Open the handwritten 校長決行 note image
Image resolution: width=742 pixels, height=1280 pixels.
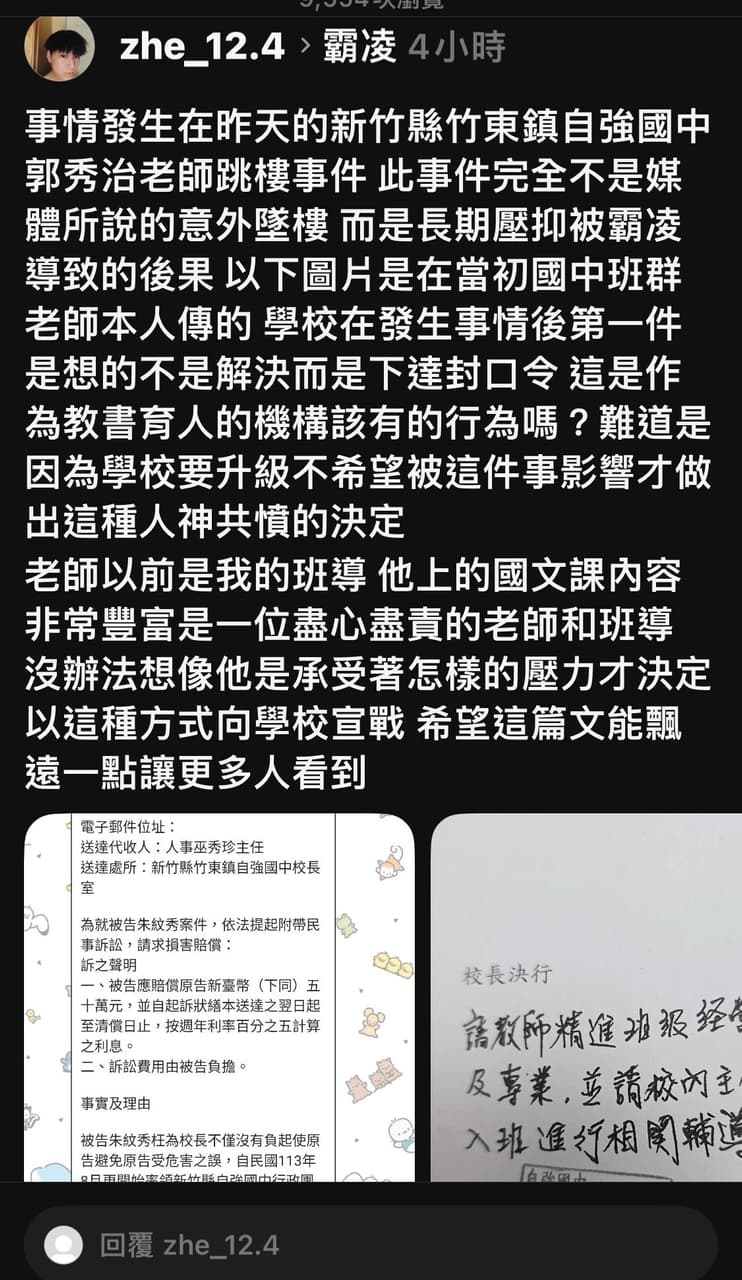click(586, 997)
